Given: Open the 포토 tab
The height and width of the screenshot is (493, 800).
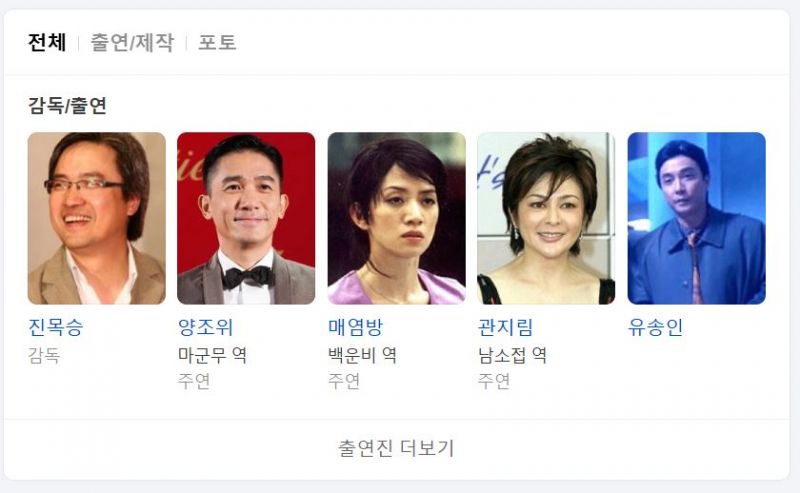Looking at the screenshot, I should tap(217, 43).
